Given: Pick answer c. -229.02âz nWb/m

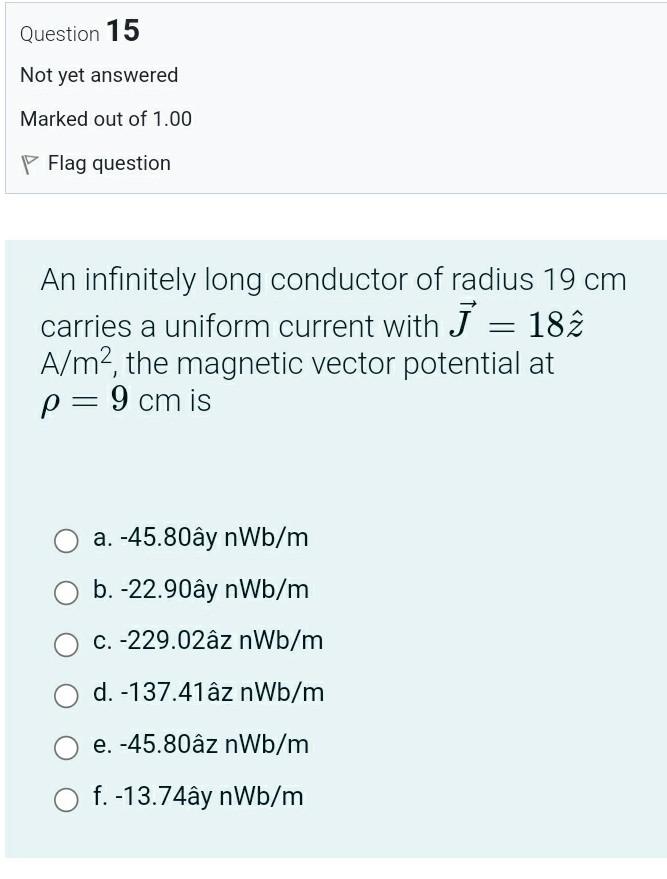Looking at the screenshot, I should coord(66,643).
